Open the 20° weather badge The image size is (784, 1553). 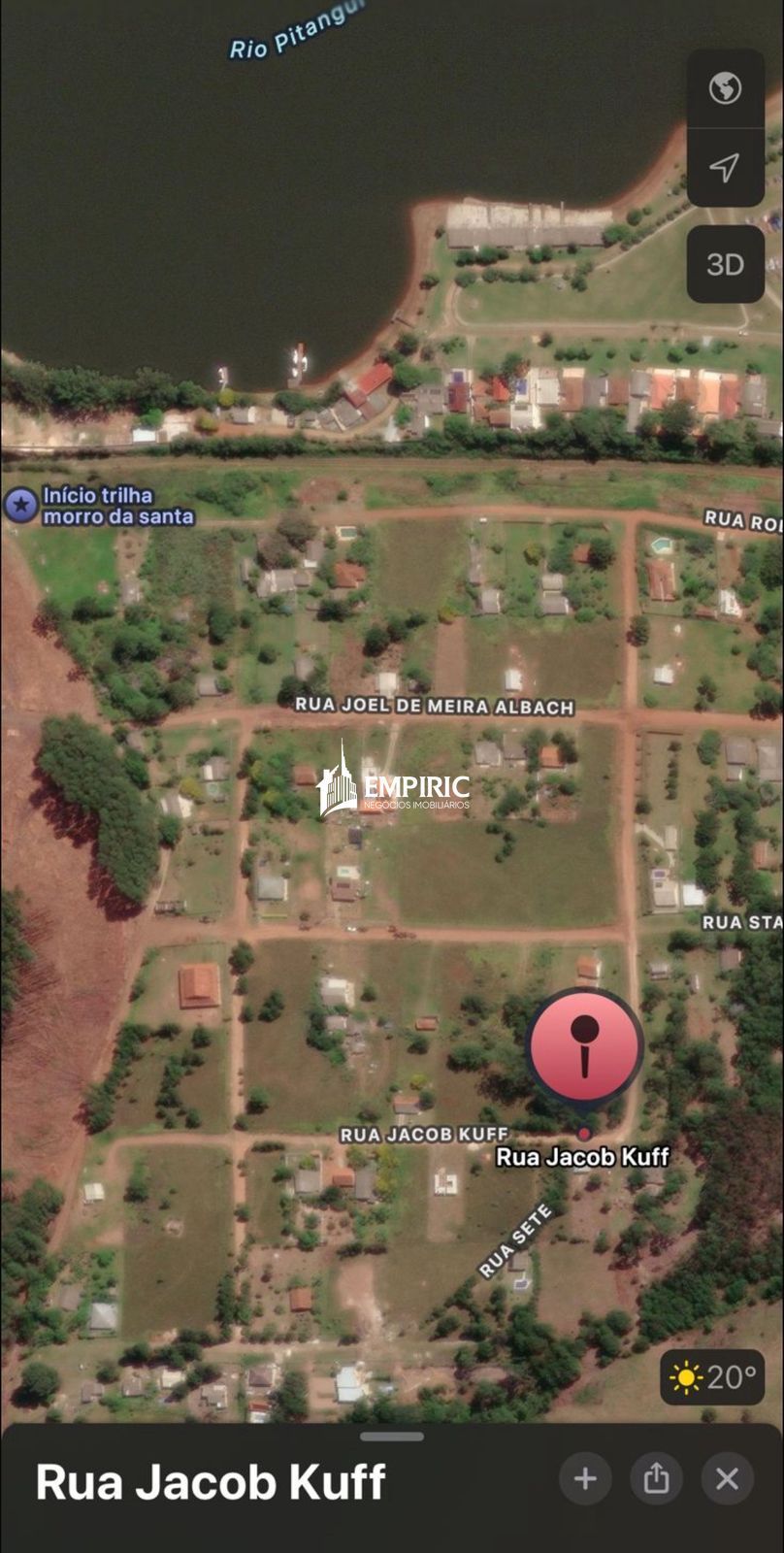tap(712, 1376)
